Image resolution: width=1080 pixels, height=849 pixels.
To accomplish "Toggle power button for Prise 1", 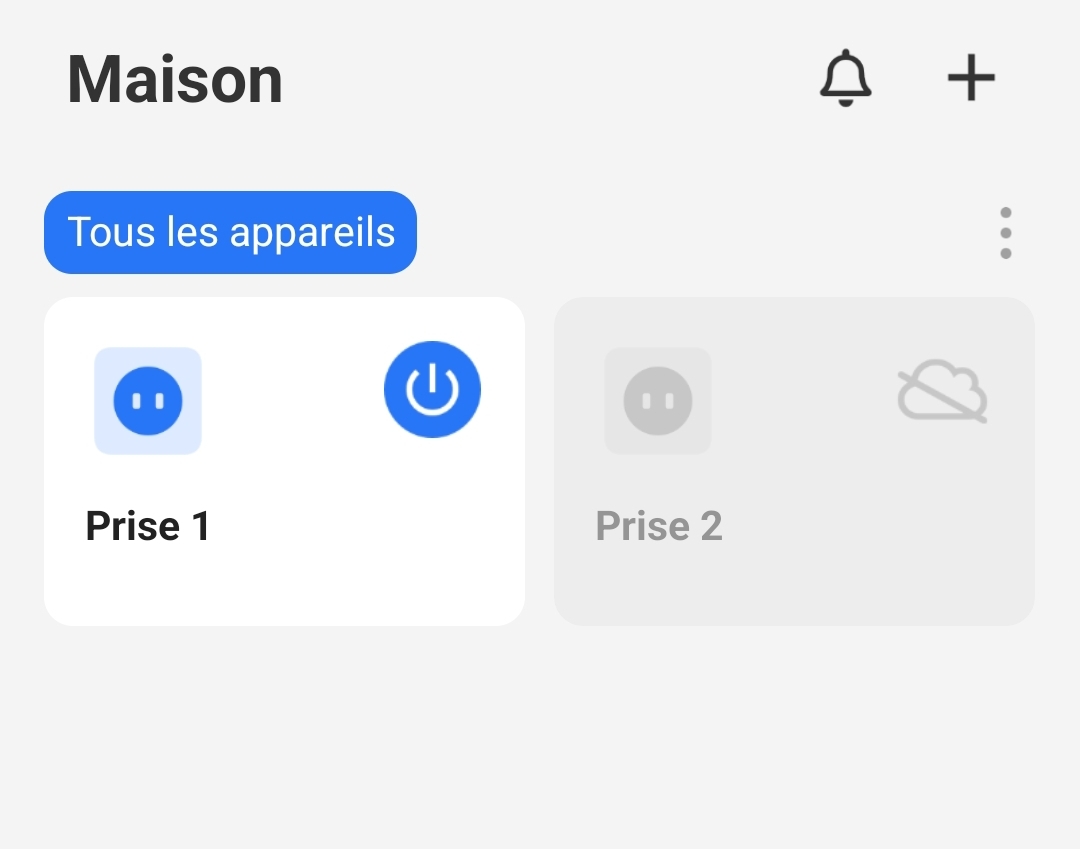I will (432, 390).
